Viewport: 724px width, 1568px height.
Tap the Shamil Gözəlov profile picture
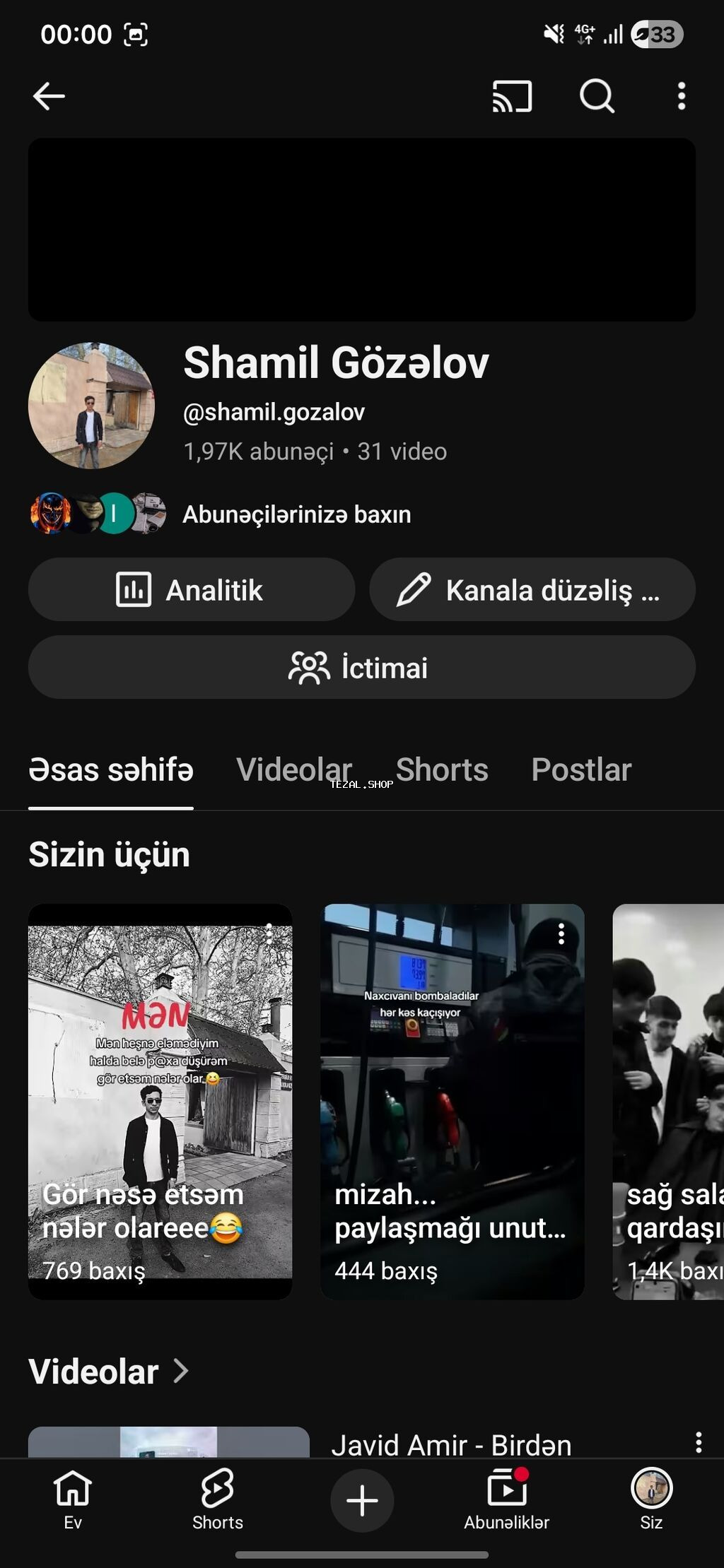tap(93, 405)
